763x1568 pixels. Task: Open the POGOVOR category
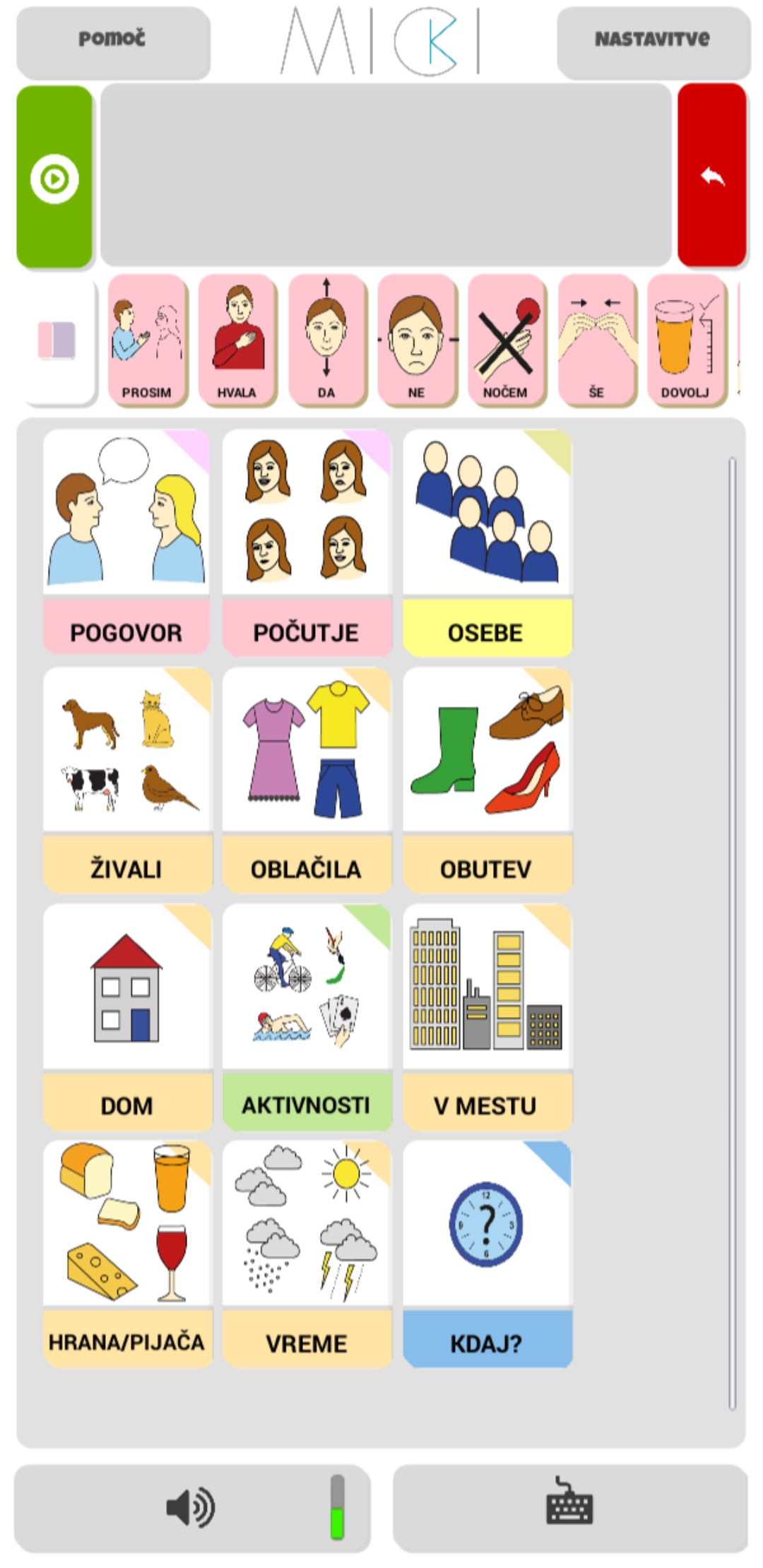(x=126, y=542)
